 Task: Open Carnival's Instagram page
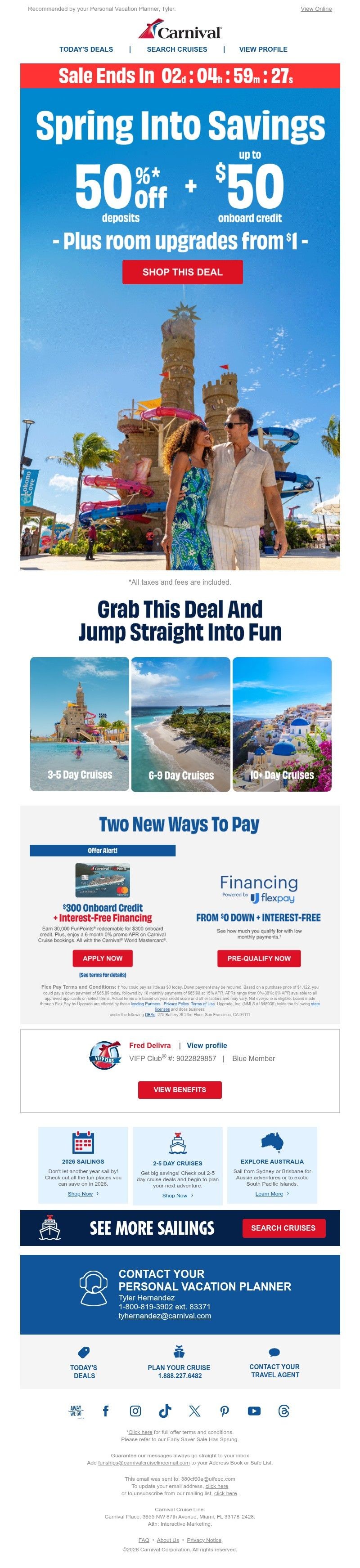[x=135, y=1411]
